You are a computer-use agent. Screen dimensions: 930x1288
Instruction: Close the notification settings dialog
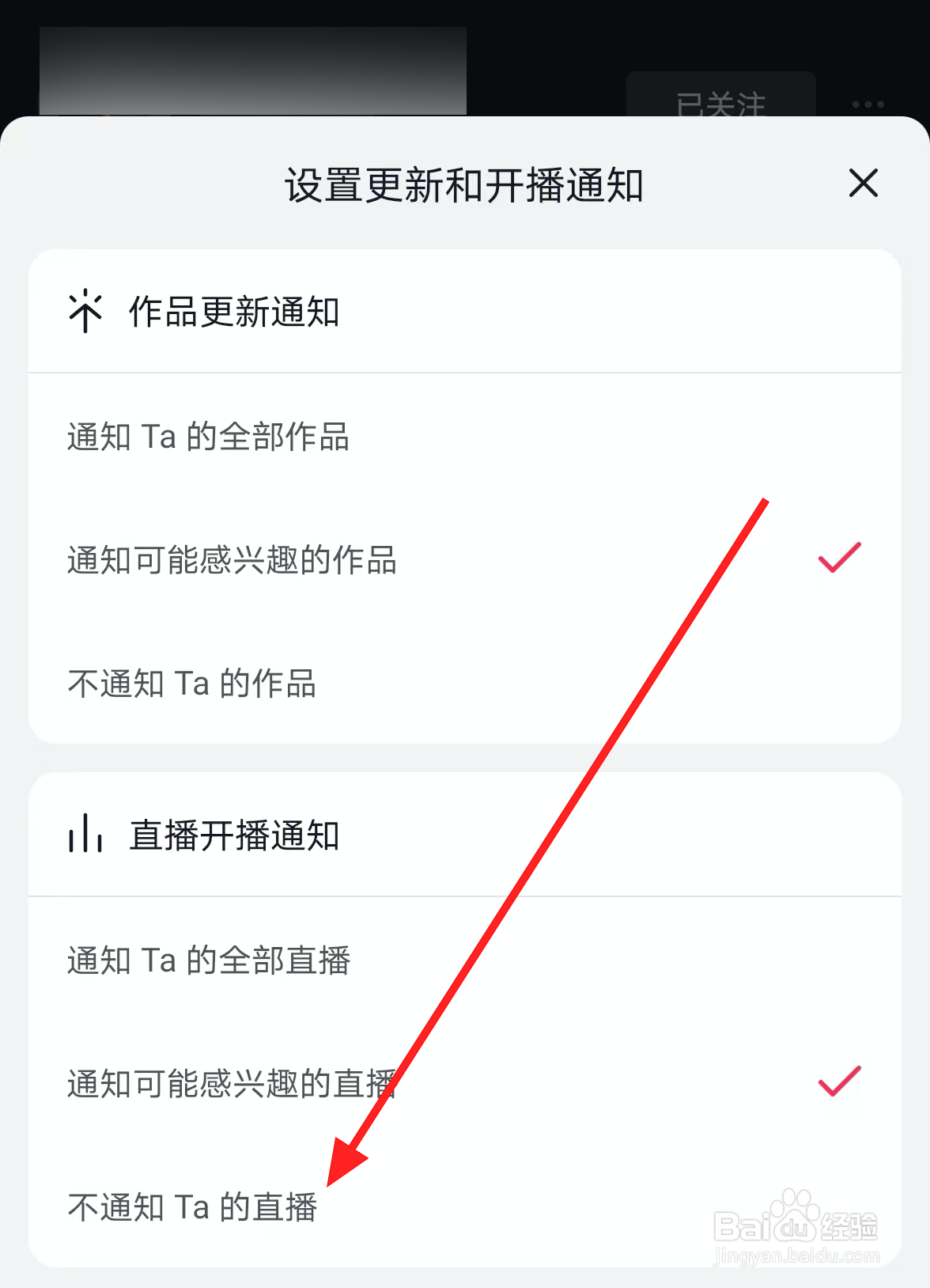[863, 183]
